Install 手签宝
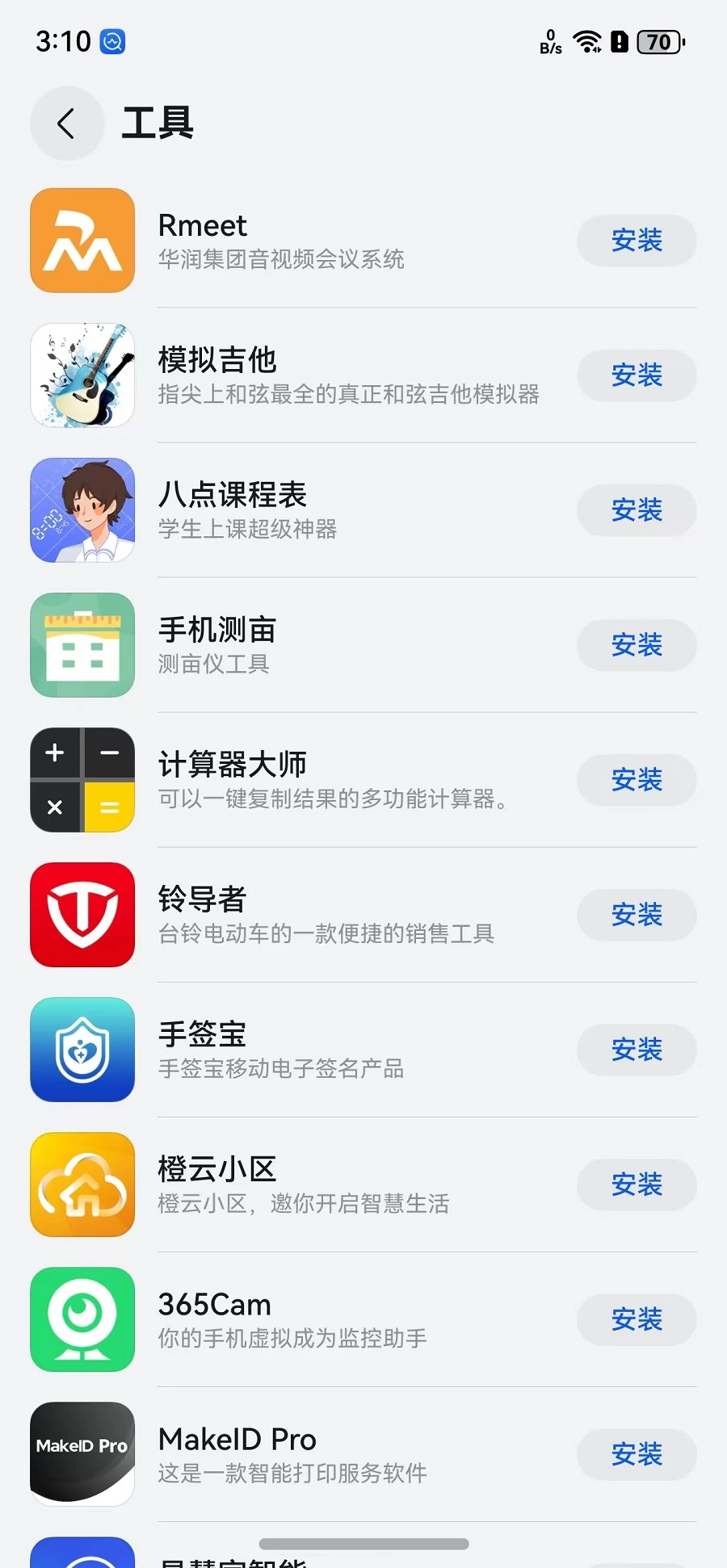This screenshot has width=727, height=1568. pyautogui.click(x=637, y=1050)
